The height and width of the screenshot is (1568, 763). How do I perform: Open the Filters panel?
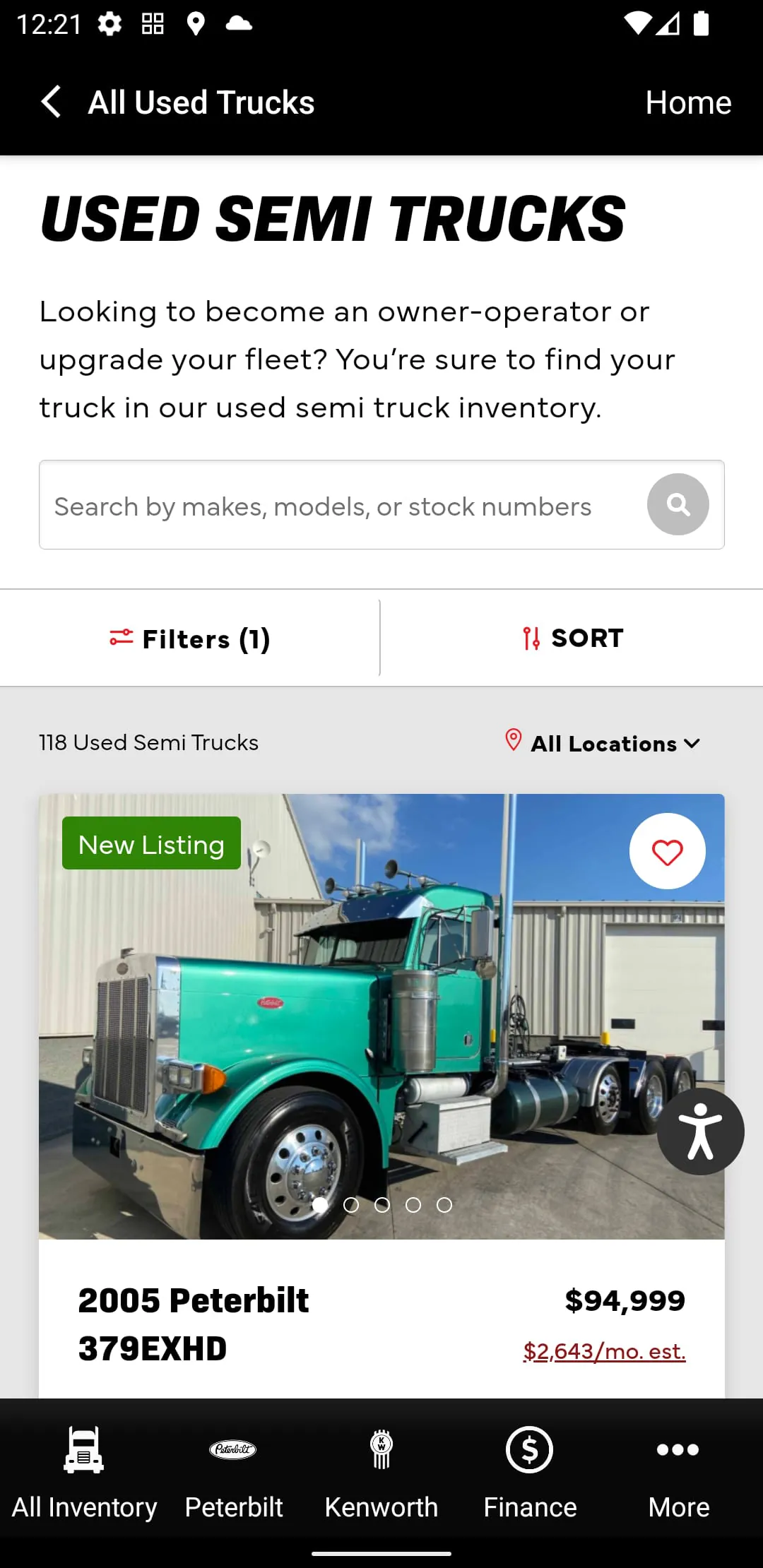(191, 638)
